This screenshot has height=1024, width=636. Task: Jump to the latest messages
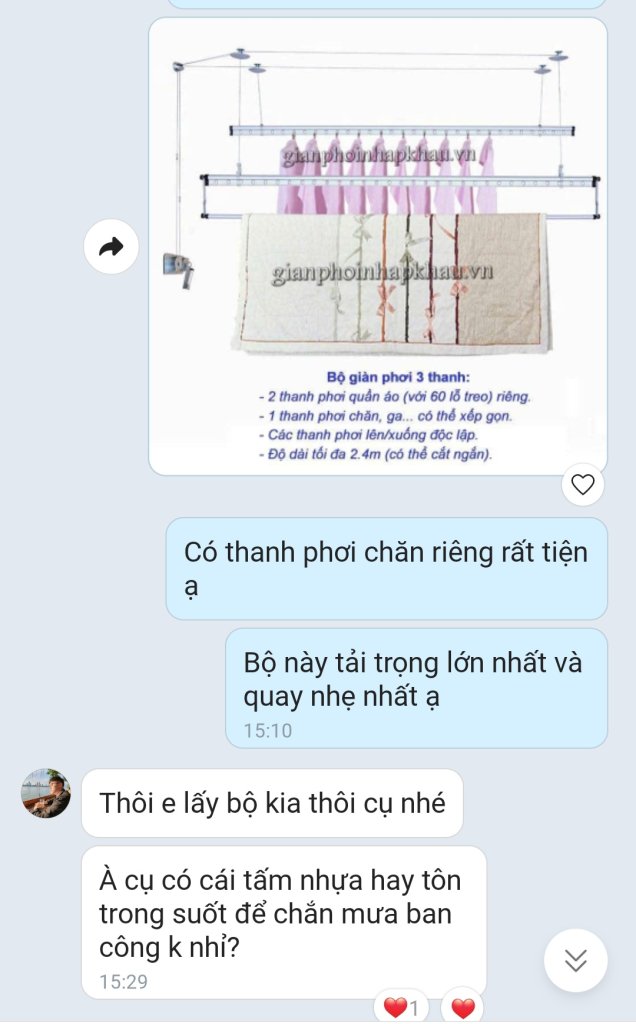[576, 960]
